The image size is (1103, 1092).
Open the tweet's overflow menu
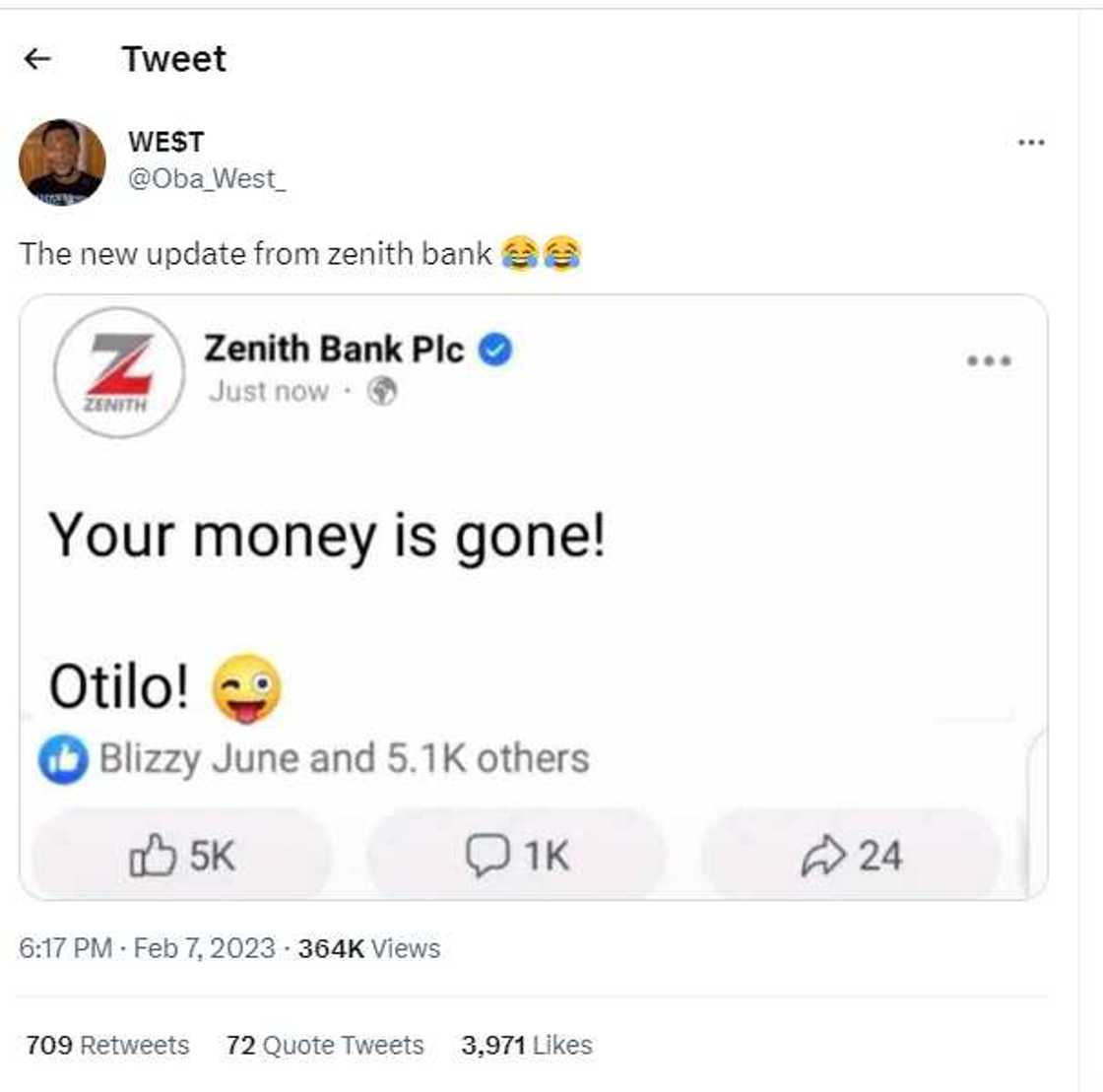point(1030,144)
